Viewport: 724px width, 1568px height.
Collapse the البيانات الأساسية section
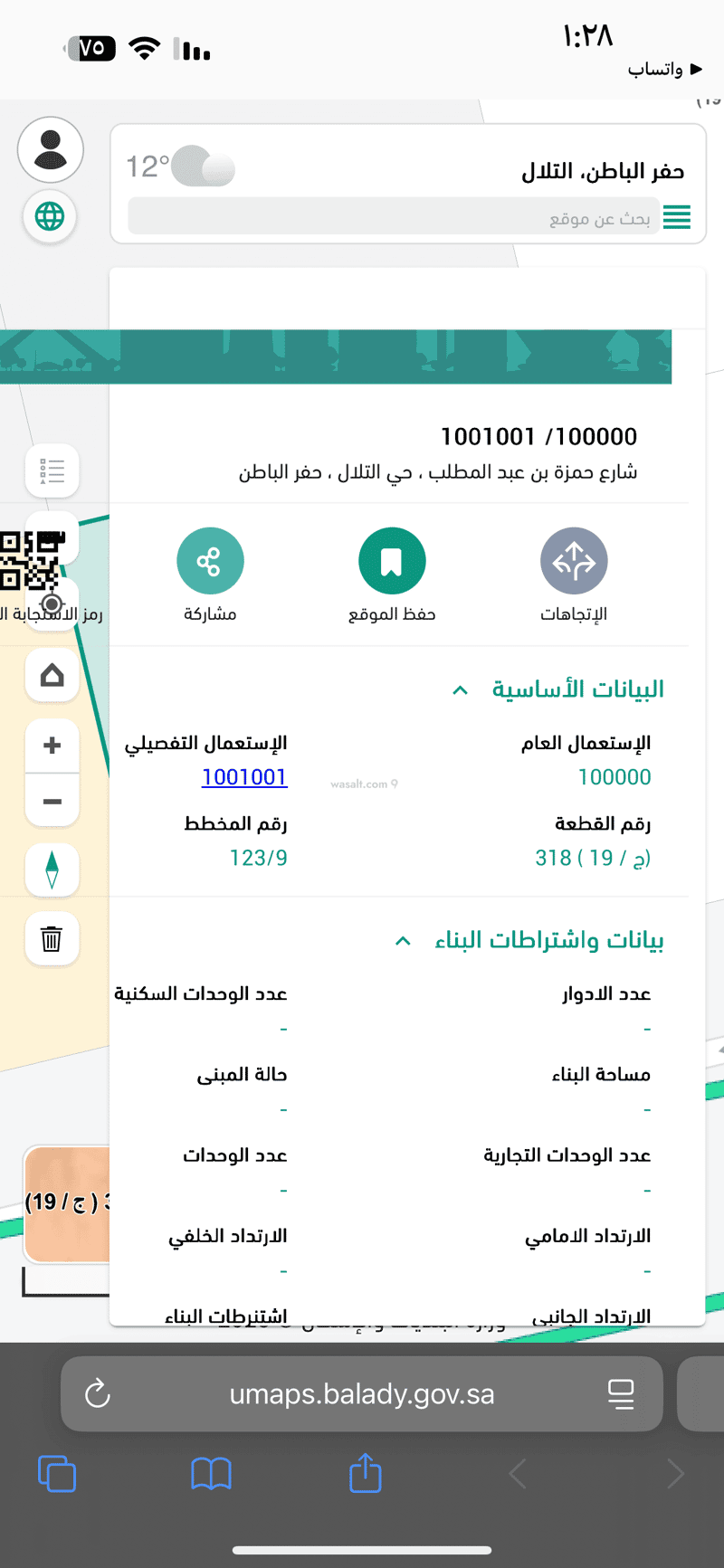tap(460, 690)
